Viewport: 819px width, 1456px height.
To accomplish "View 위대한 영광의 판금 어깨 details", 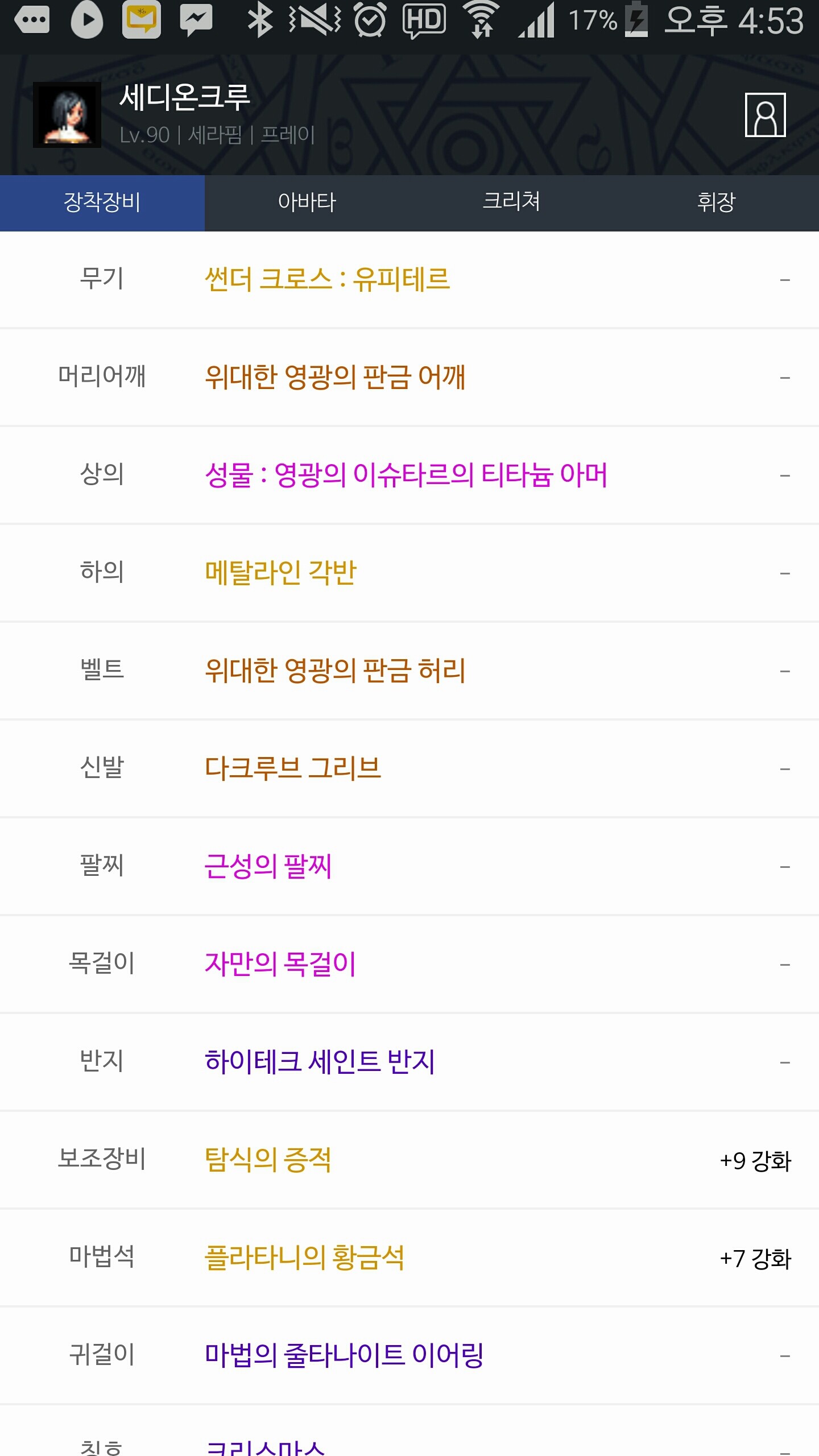I will pyautogui.click(x=409, y=378).
